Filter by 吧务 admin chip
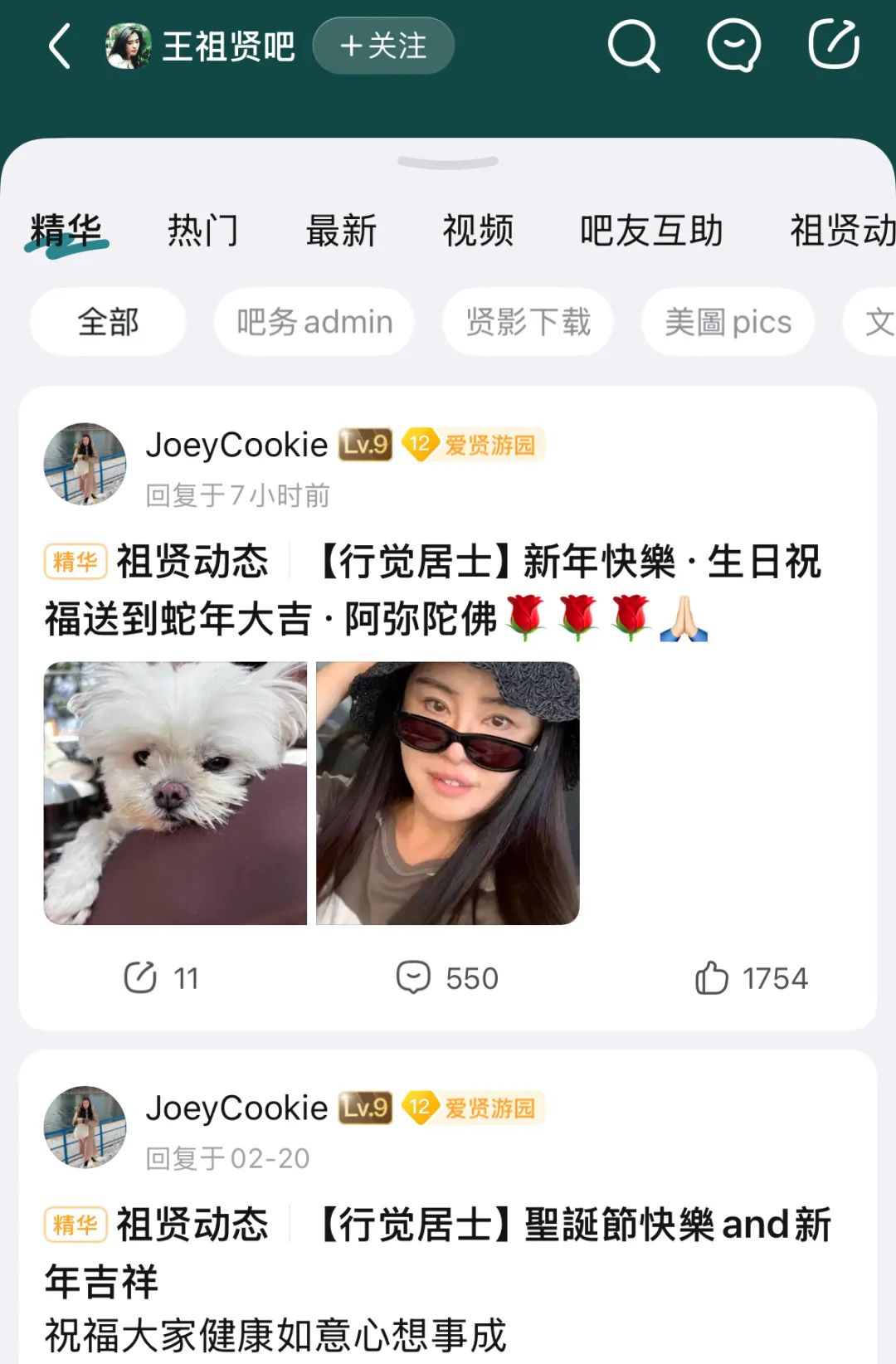This screenshot has width=896, height=1364. [314, 322]
